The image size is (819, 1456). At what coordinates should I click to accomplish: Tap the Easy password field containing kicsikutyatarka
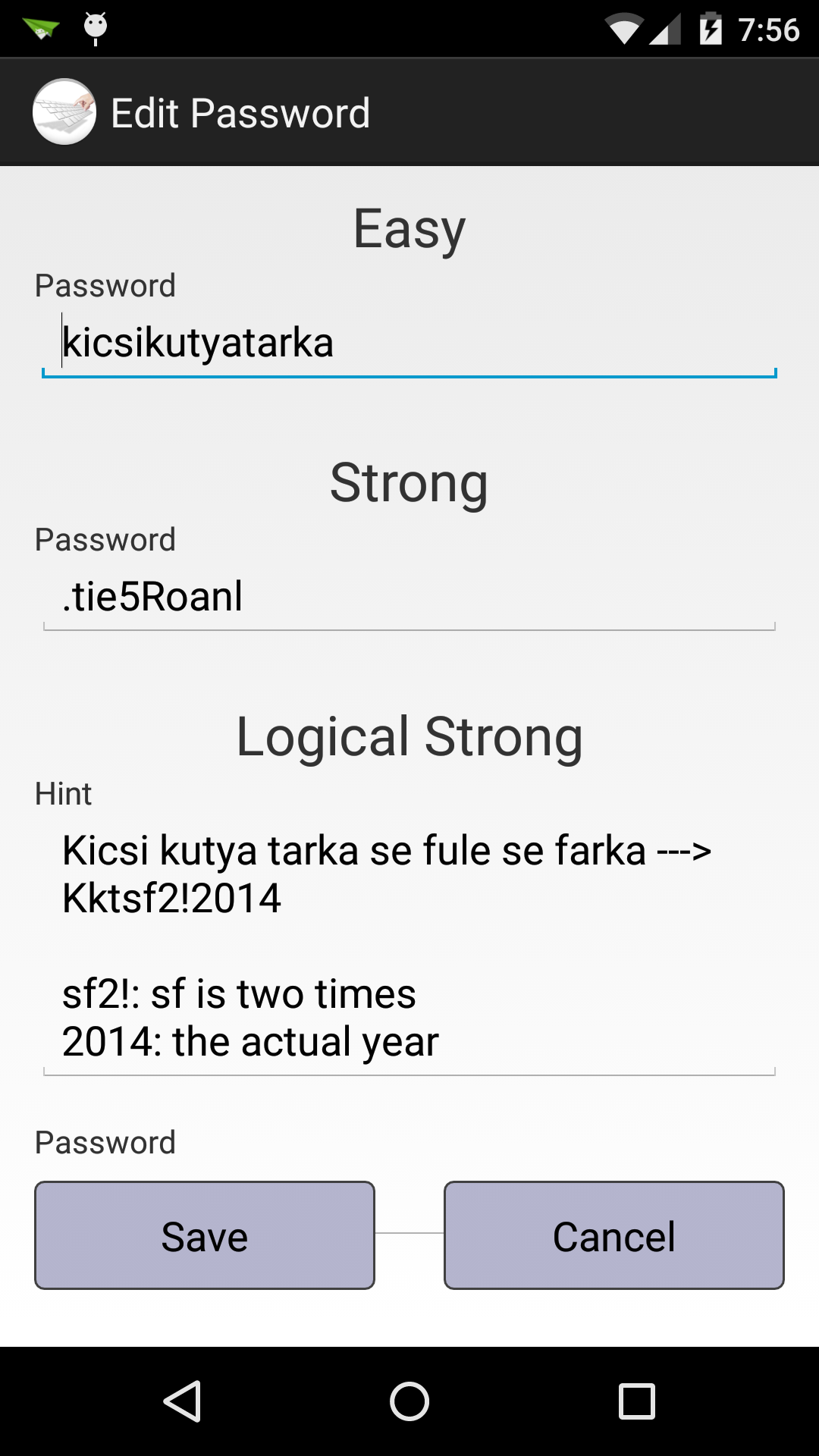409,343
